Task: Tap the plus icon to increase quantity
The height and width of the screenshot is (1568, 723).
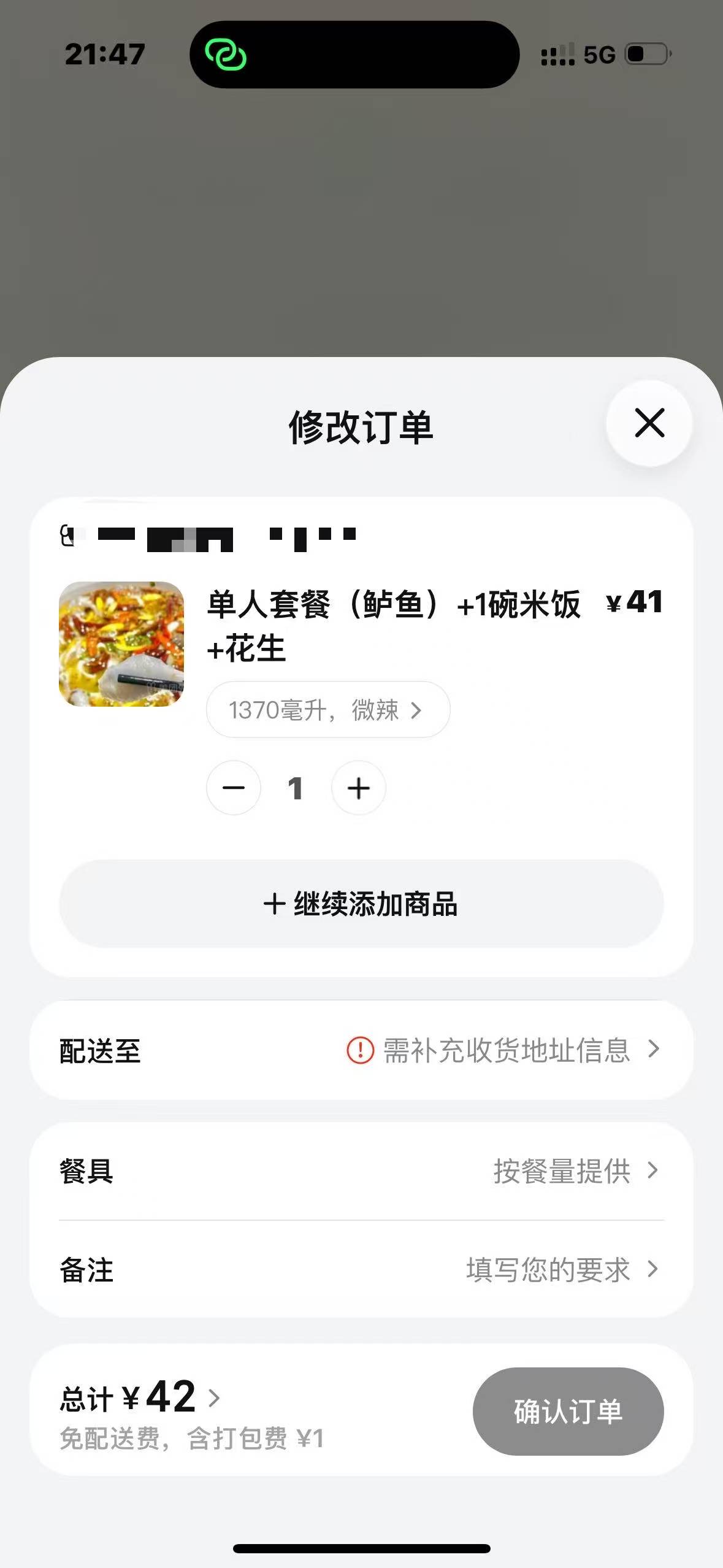Action: click(359, 788)
